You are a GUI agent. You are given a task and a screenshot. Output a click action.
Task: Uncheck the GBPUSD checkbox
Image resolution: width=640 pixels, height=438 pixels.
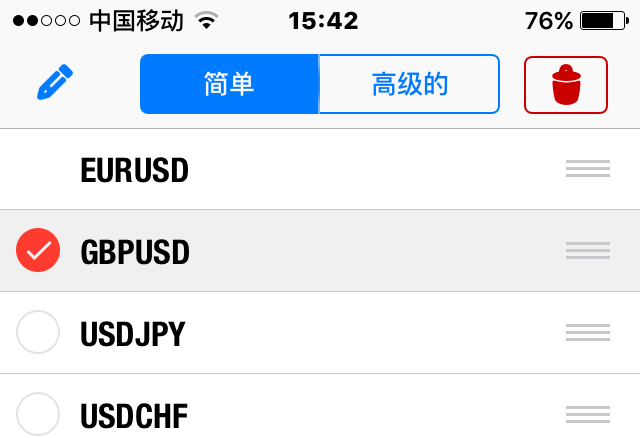38,251
